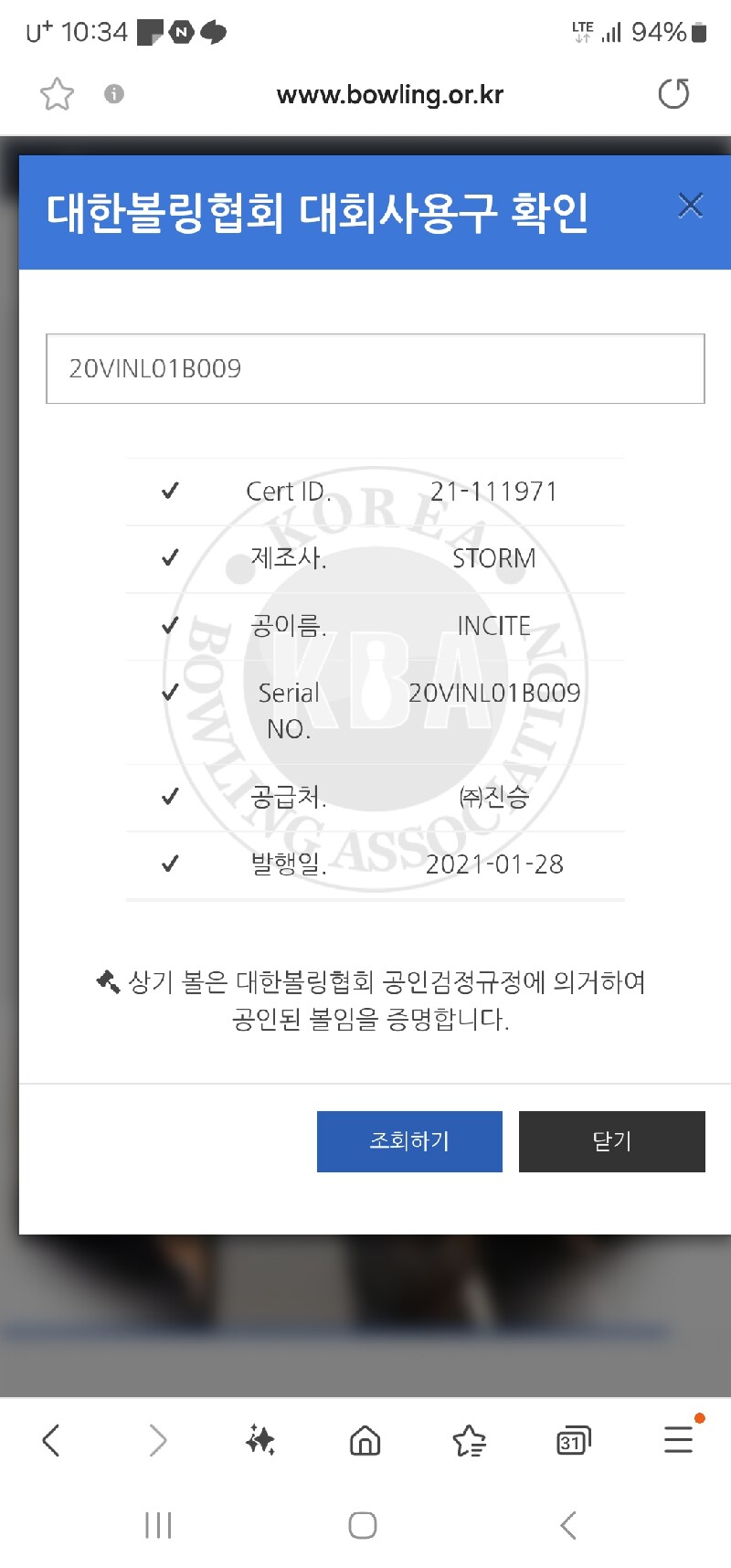Go back in browser history
Screen dimensions: 731x1568
coord(52,1441)
